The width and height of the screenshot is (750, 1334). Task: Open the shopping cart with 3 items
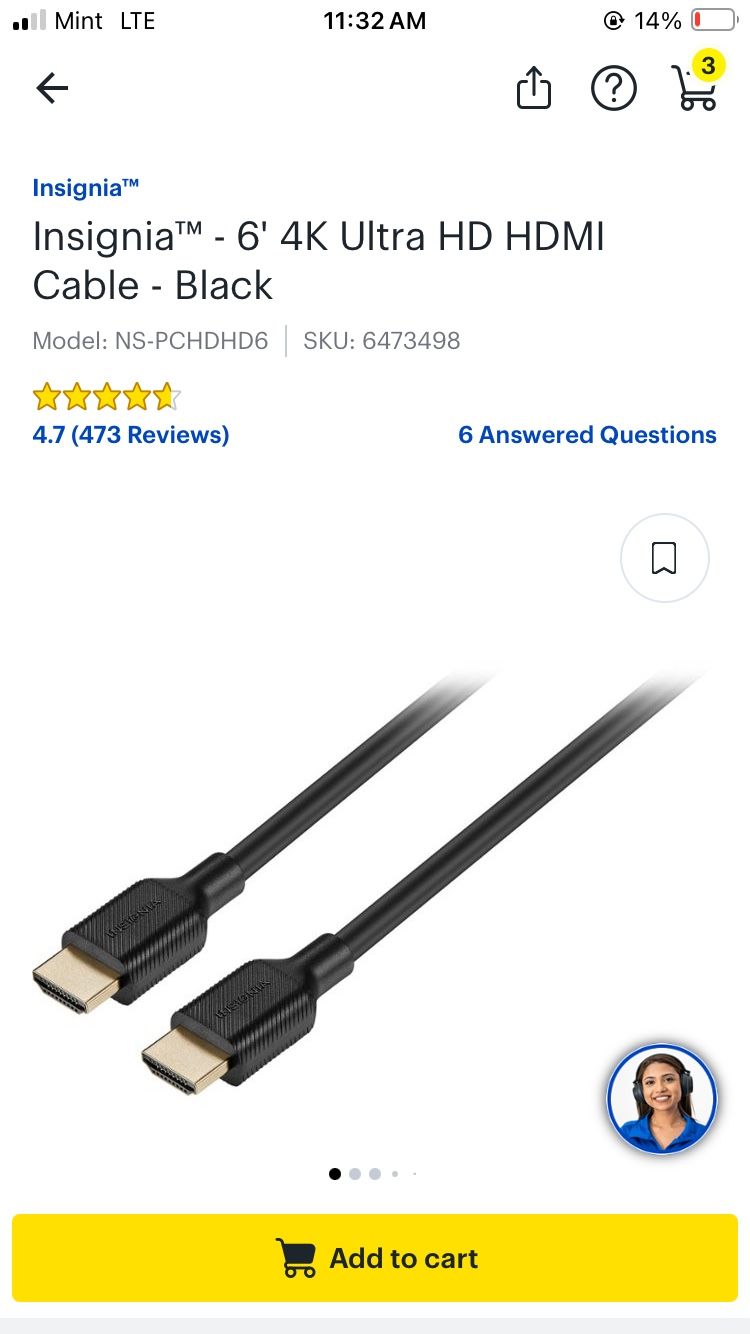(695, 87)
